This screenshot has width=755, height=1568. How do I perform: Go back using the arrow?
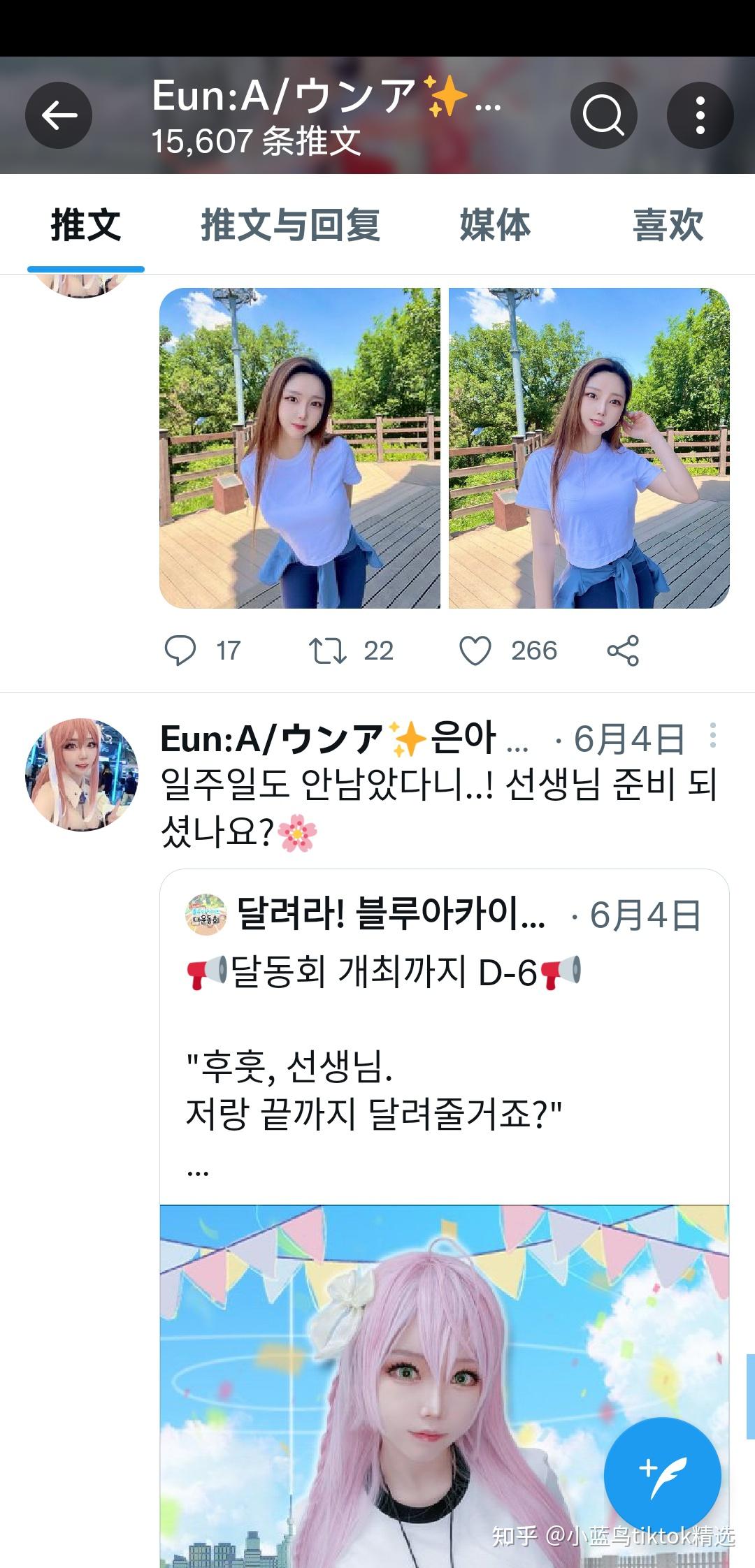[59, 115]
